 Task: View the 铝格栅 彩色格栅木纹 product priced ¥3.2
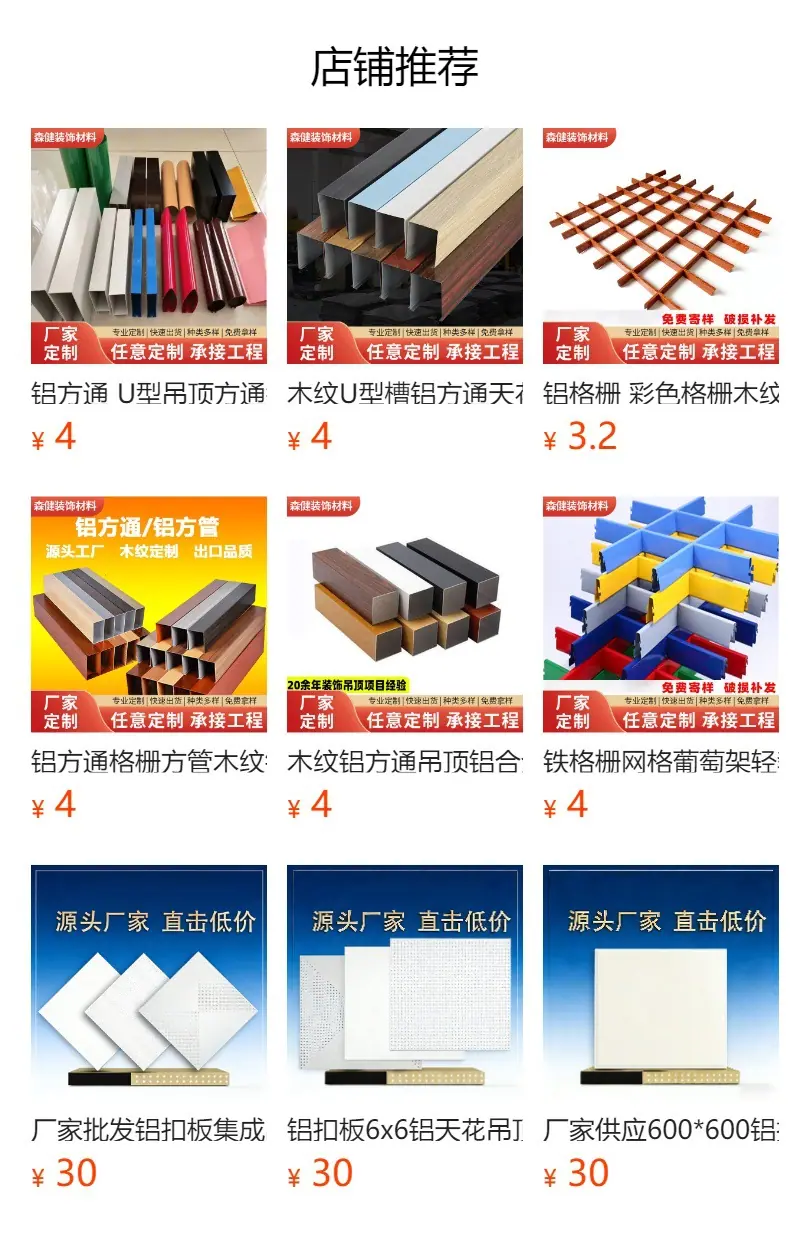[661, 291]
